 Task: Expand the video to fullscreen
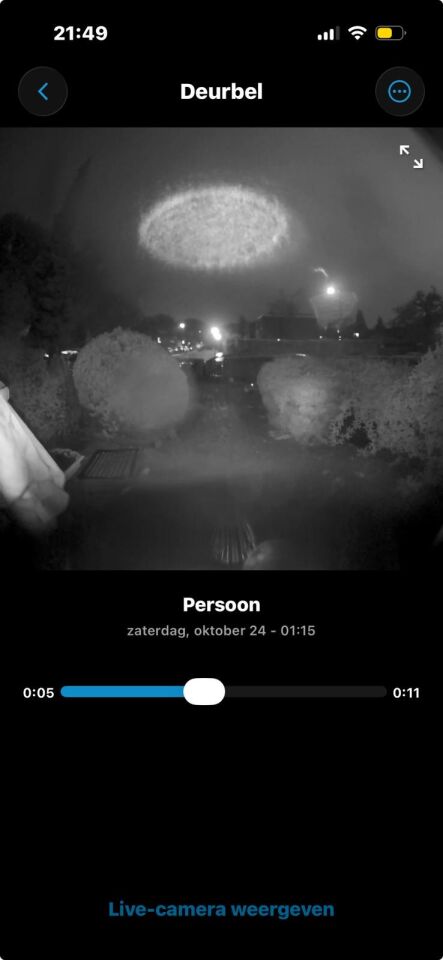[x=411, y=156]
